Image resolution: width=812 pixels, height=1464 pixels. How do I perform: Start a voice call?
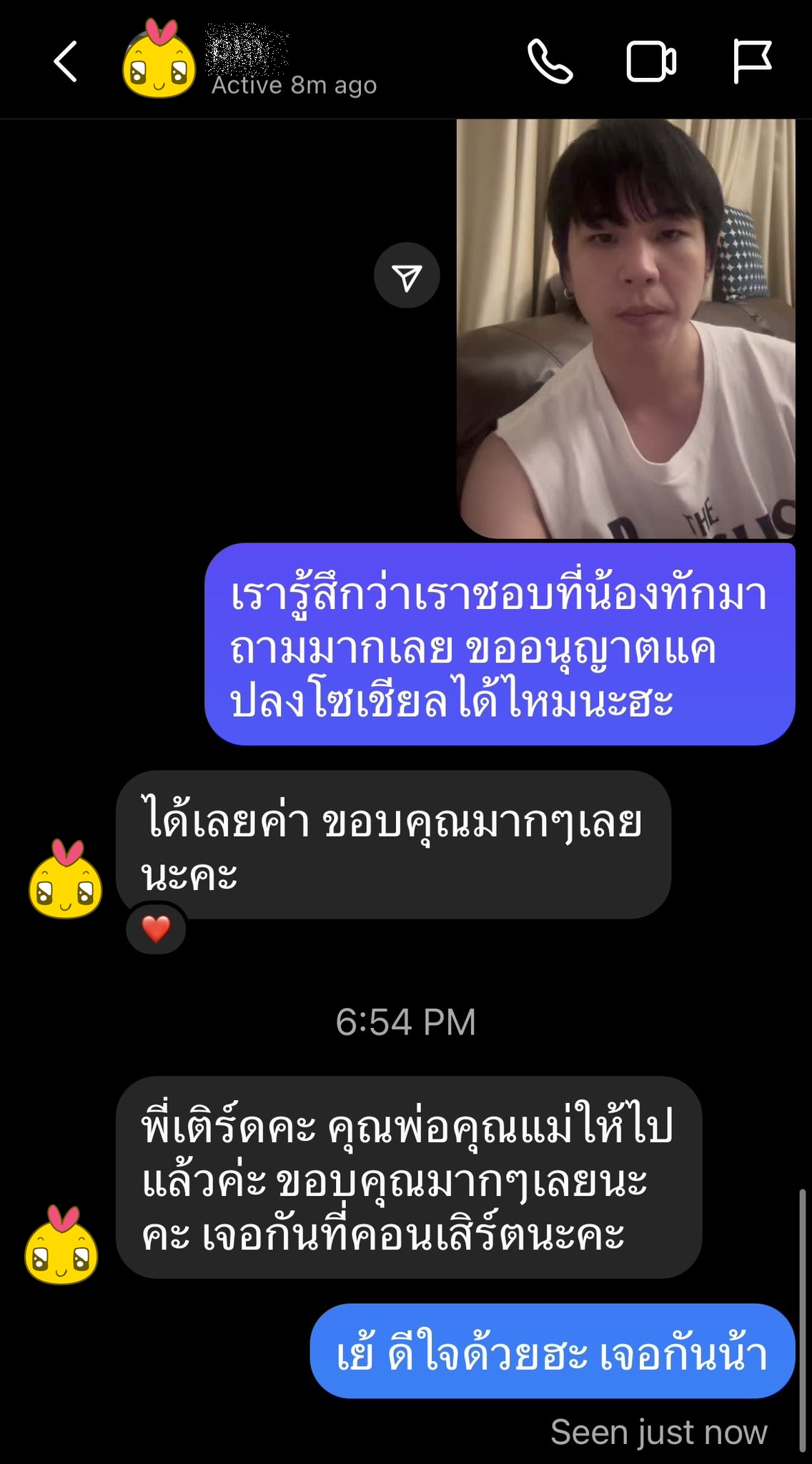(550, 61)
